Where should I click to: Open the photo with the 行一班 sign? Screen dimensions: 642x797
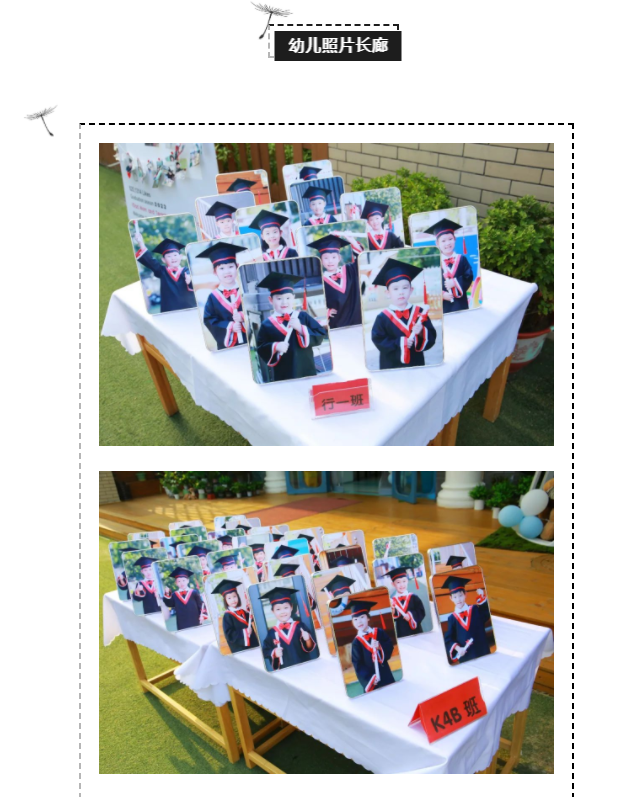[x=326, y=294]
